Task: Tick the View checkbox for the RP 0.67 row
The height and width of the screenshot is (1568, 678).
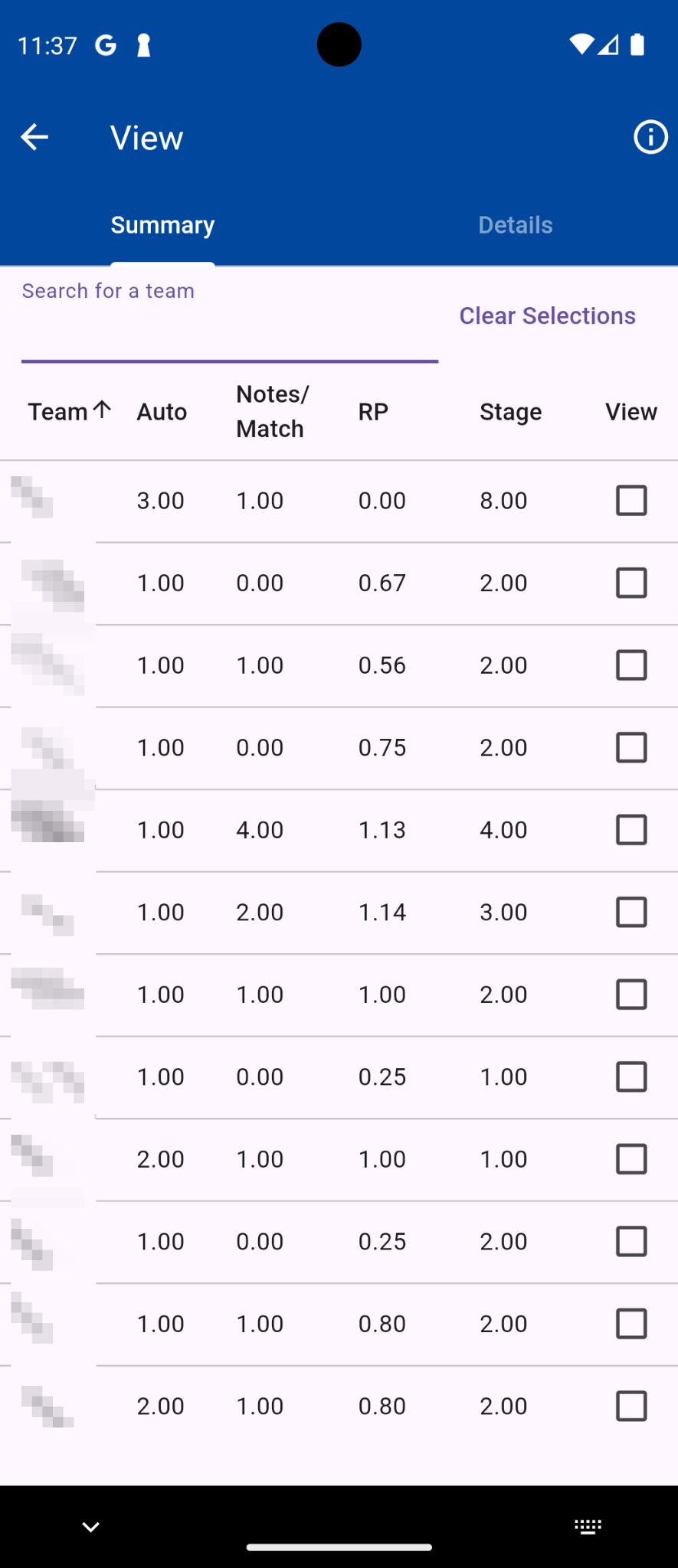Action: pos(631,583)
